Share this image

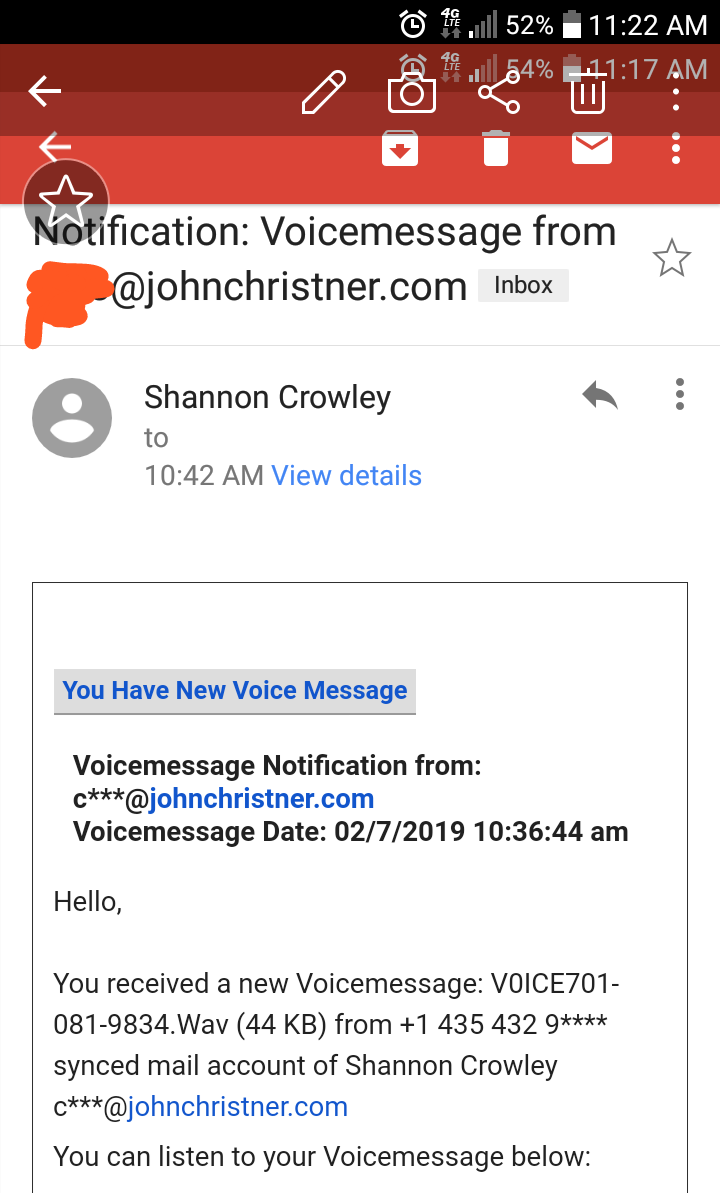pyautogui.click(x=499, y=92)
